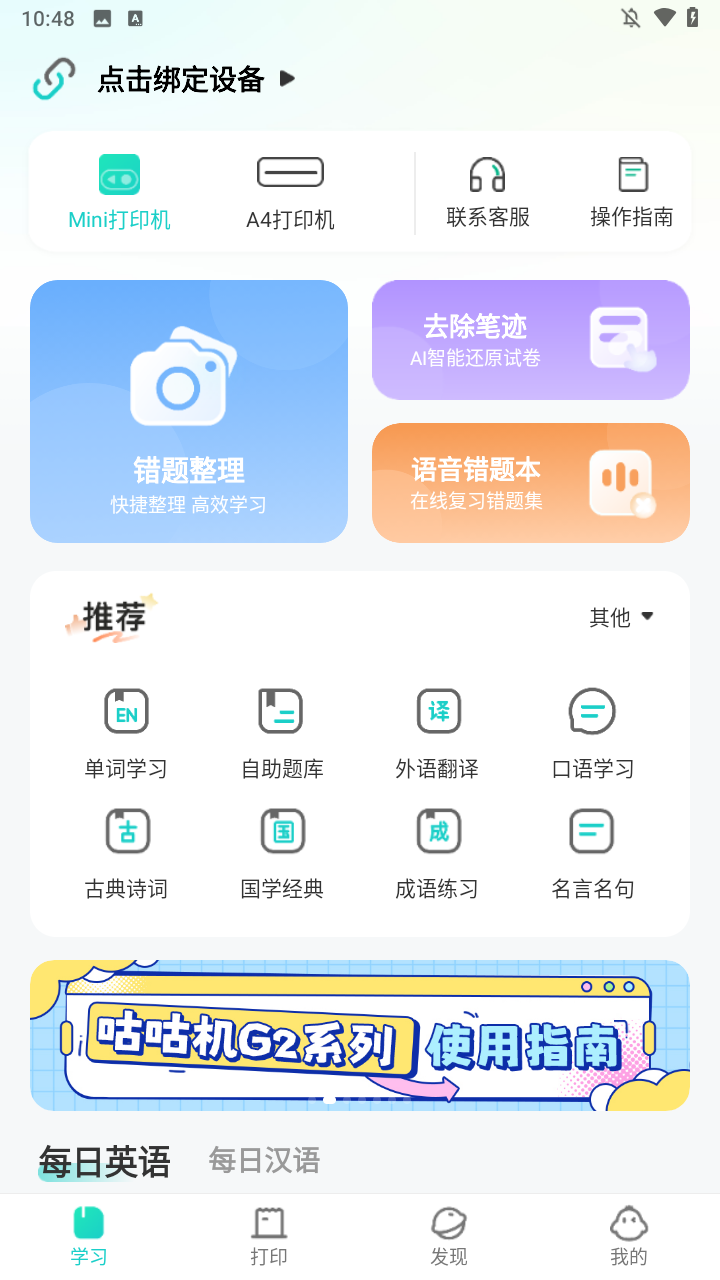720x1280 pixels.
Task: Select the 外语翻译 translation tool
Action: pos(437,730)
